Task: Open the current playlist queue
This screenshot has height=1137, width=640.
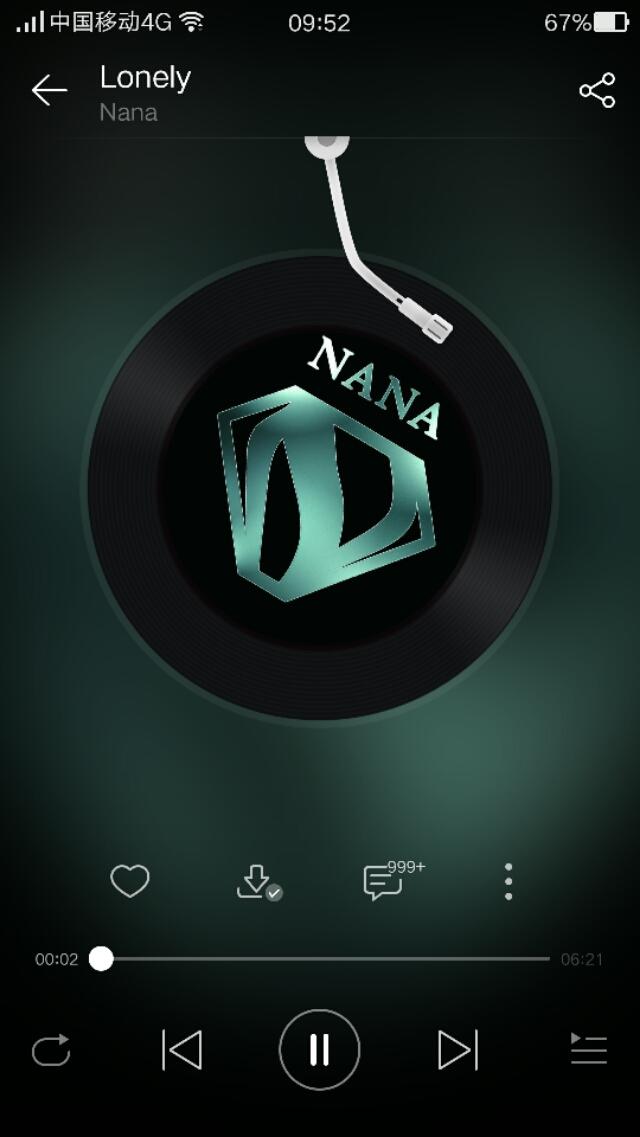Action: click(589, 1049)
